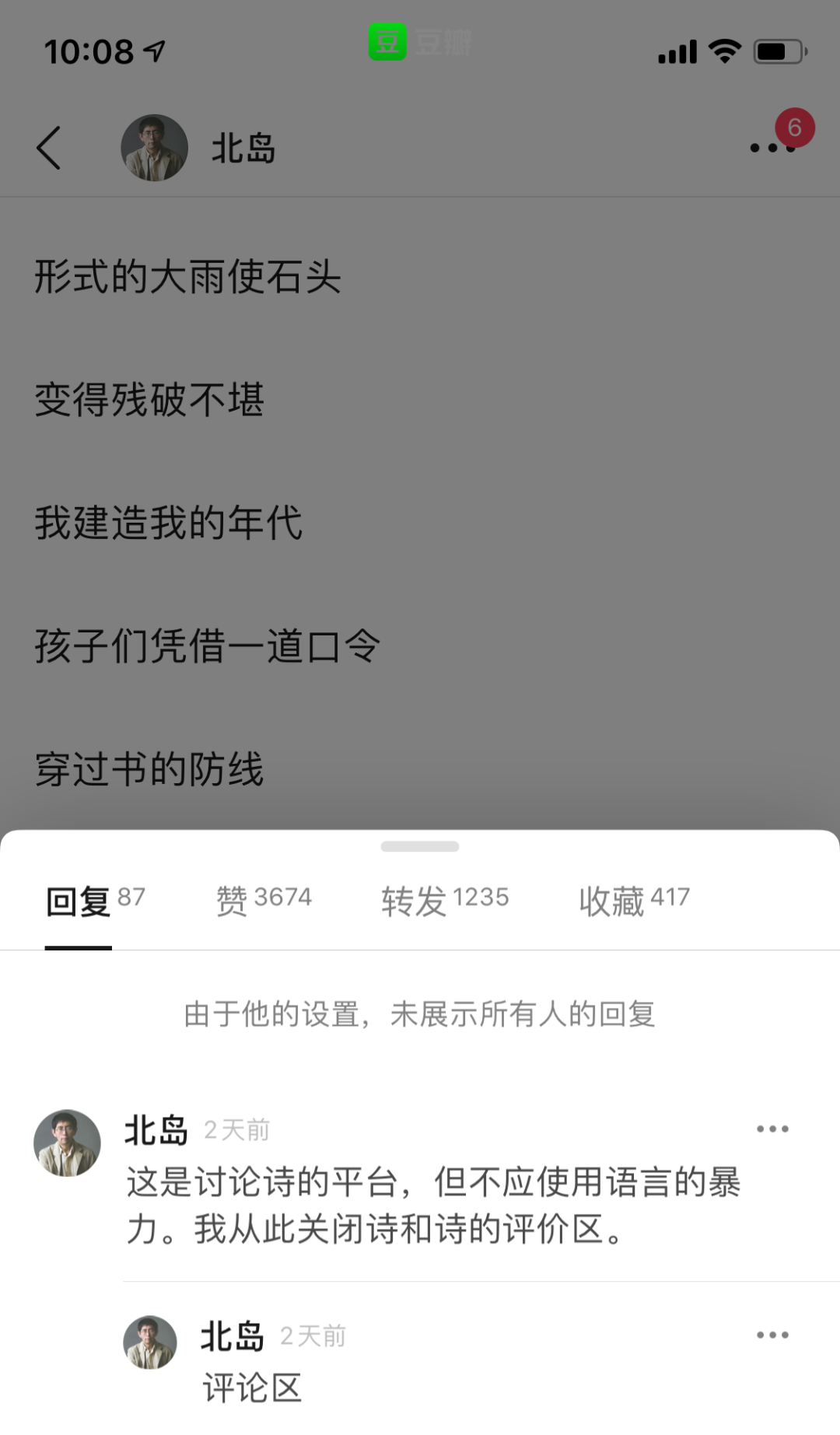The height and width of the screenshot is (1435, 840).
Task: Switch to the 赞 3674 tab
Action: 264,900
